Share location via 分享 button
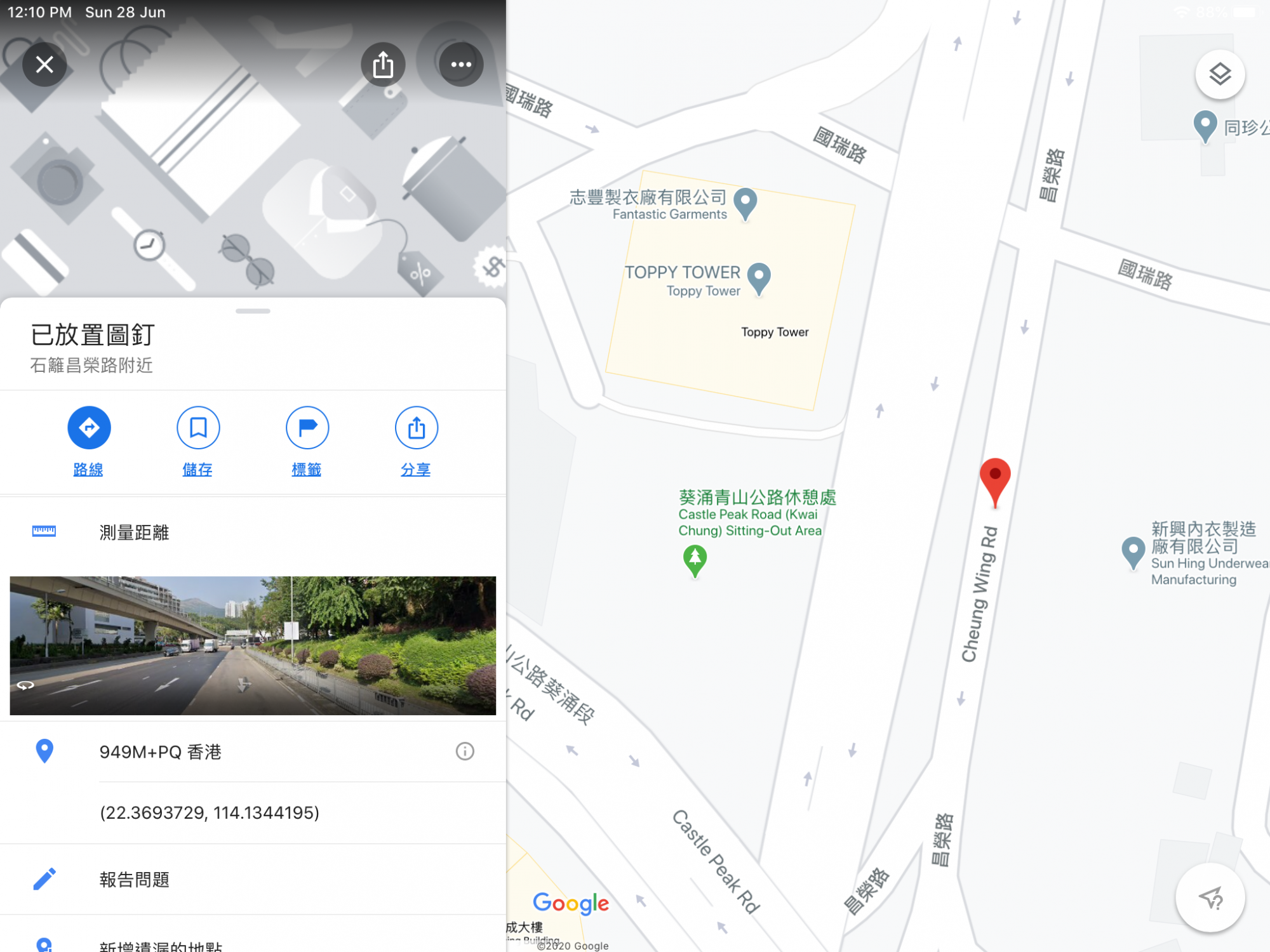The image size is (1270, 952). (417, 428)
